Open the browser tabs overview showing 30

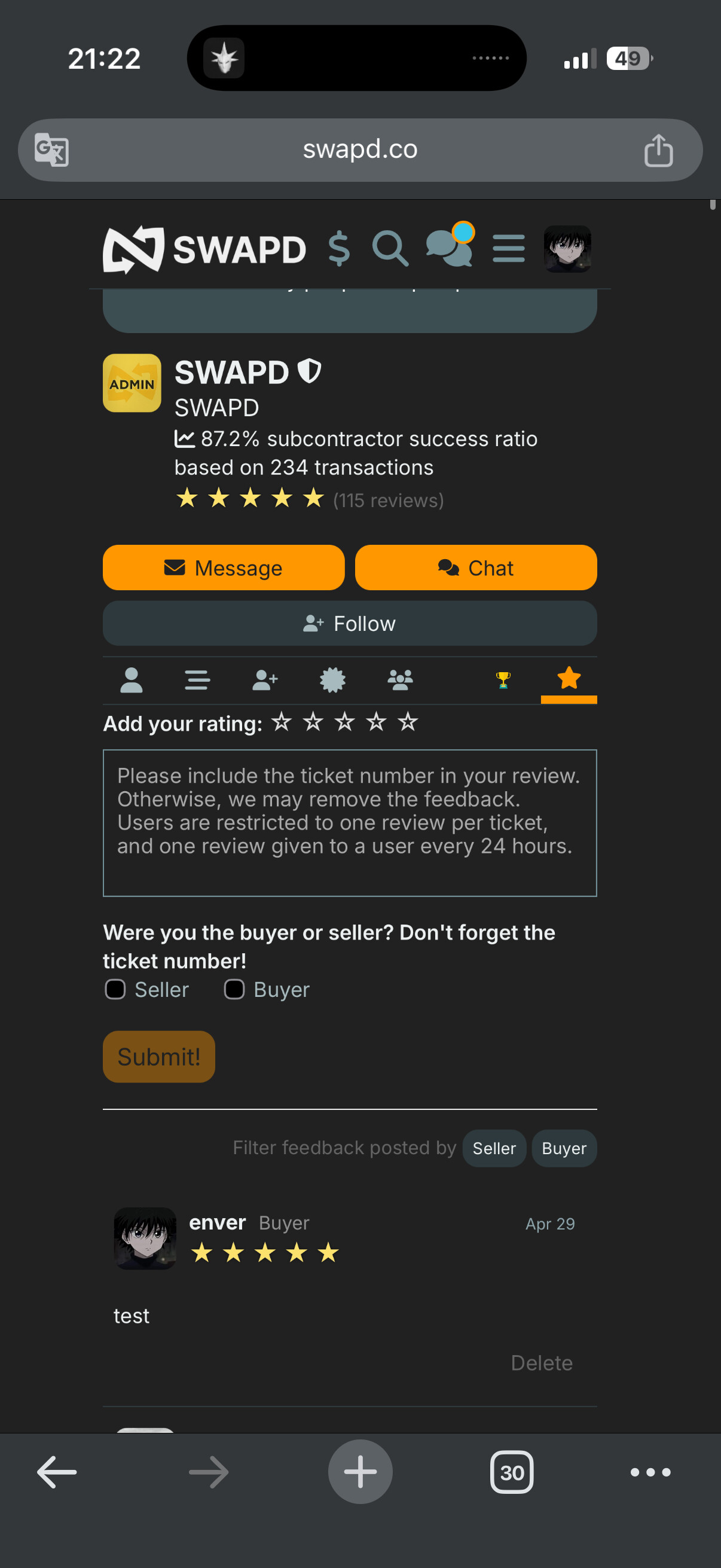coord(512,1472)
